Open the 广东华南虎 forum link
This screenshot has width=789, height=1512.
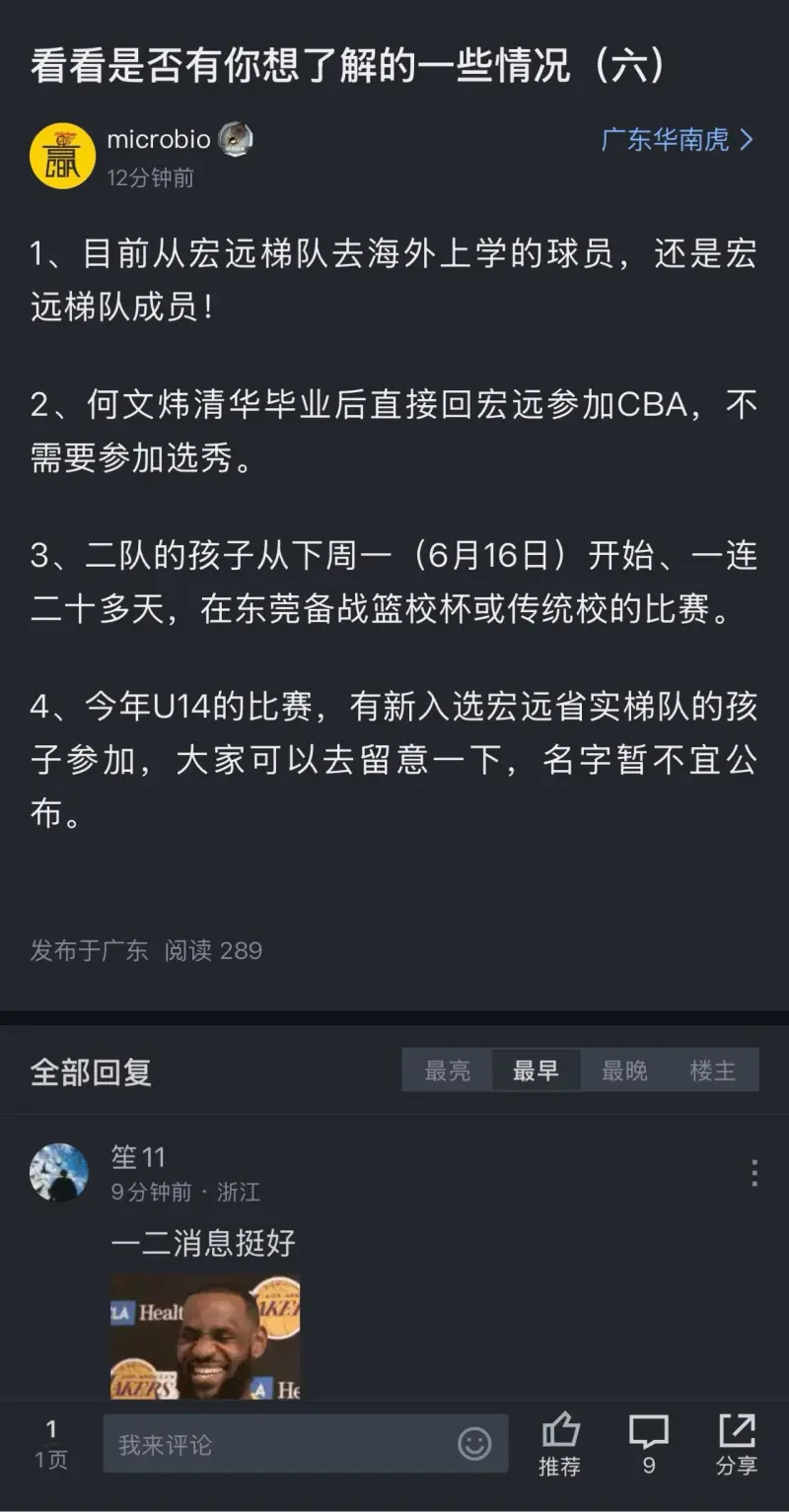click(x=677, y=140)
